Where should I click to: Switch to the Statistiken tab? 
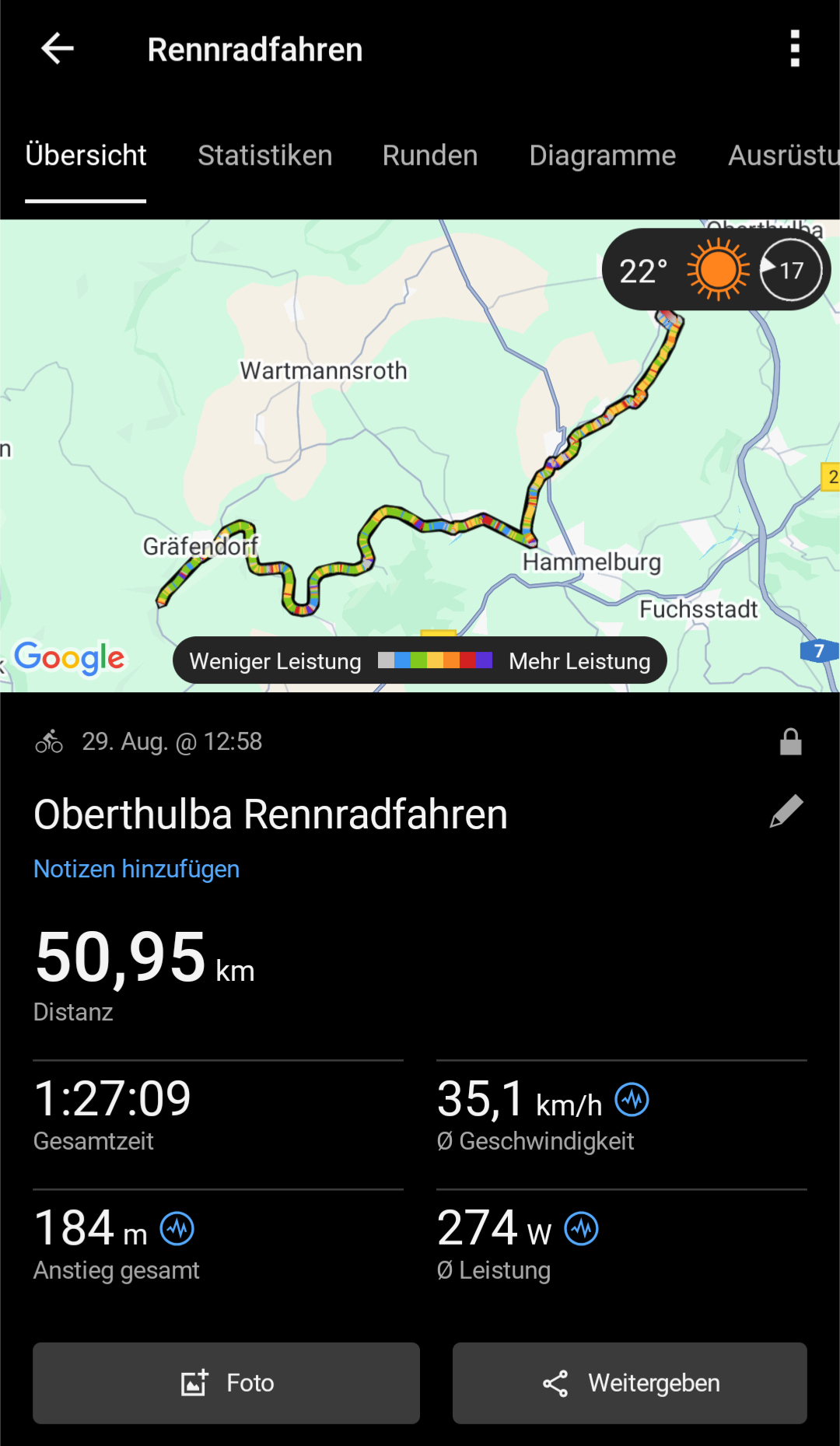(x=264, y=156)
